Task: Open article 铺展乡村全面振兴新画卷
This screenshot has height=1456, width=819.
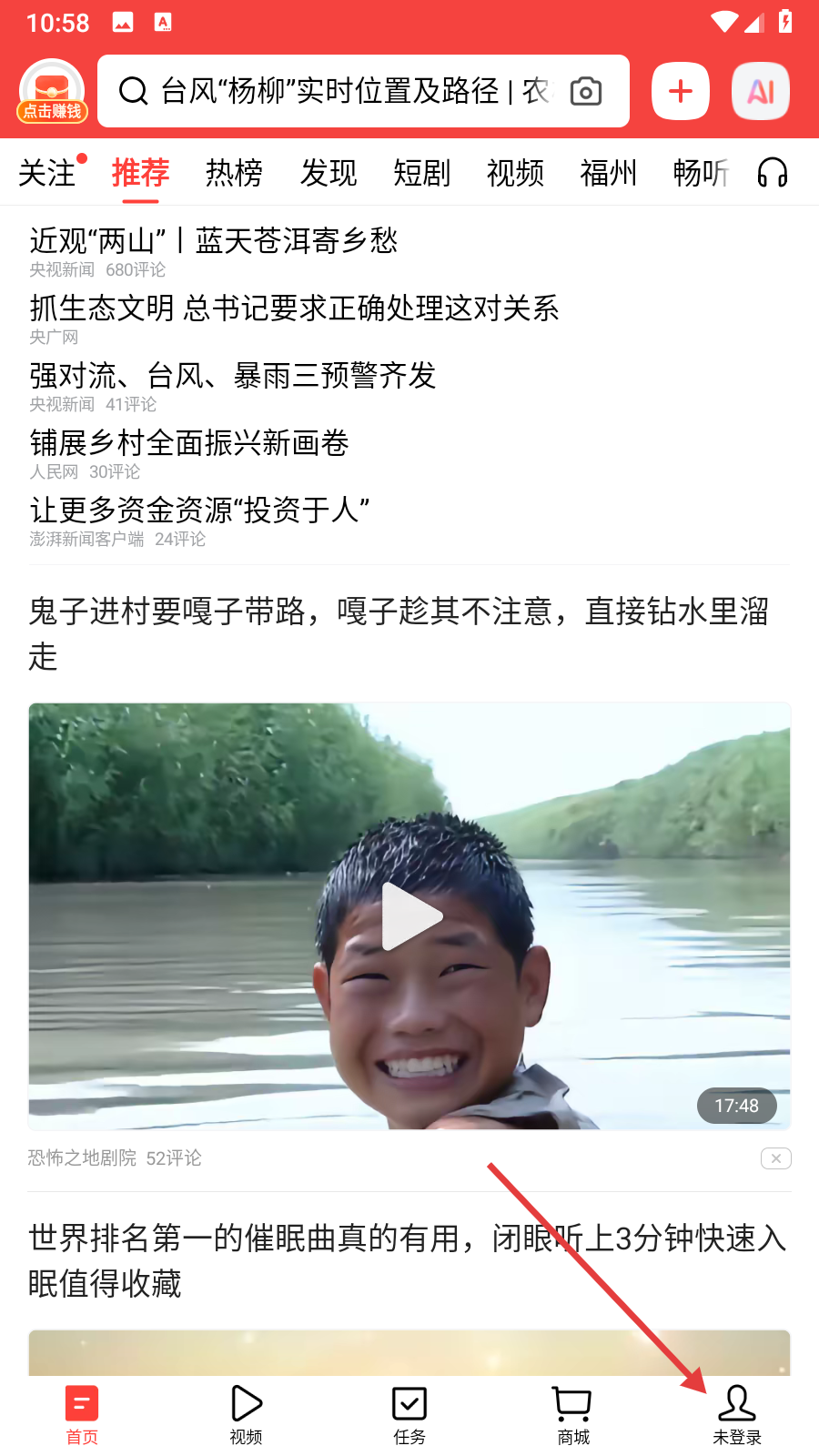Action: (189, 442)
